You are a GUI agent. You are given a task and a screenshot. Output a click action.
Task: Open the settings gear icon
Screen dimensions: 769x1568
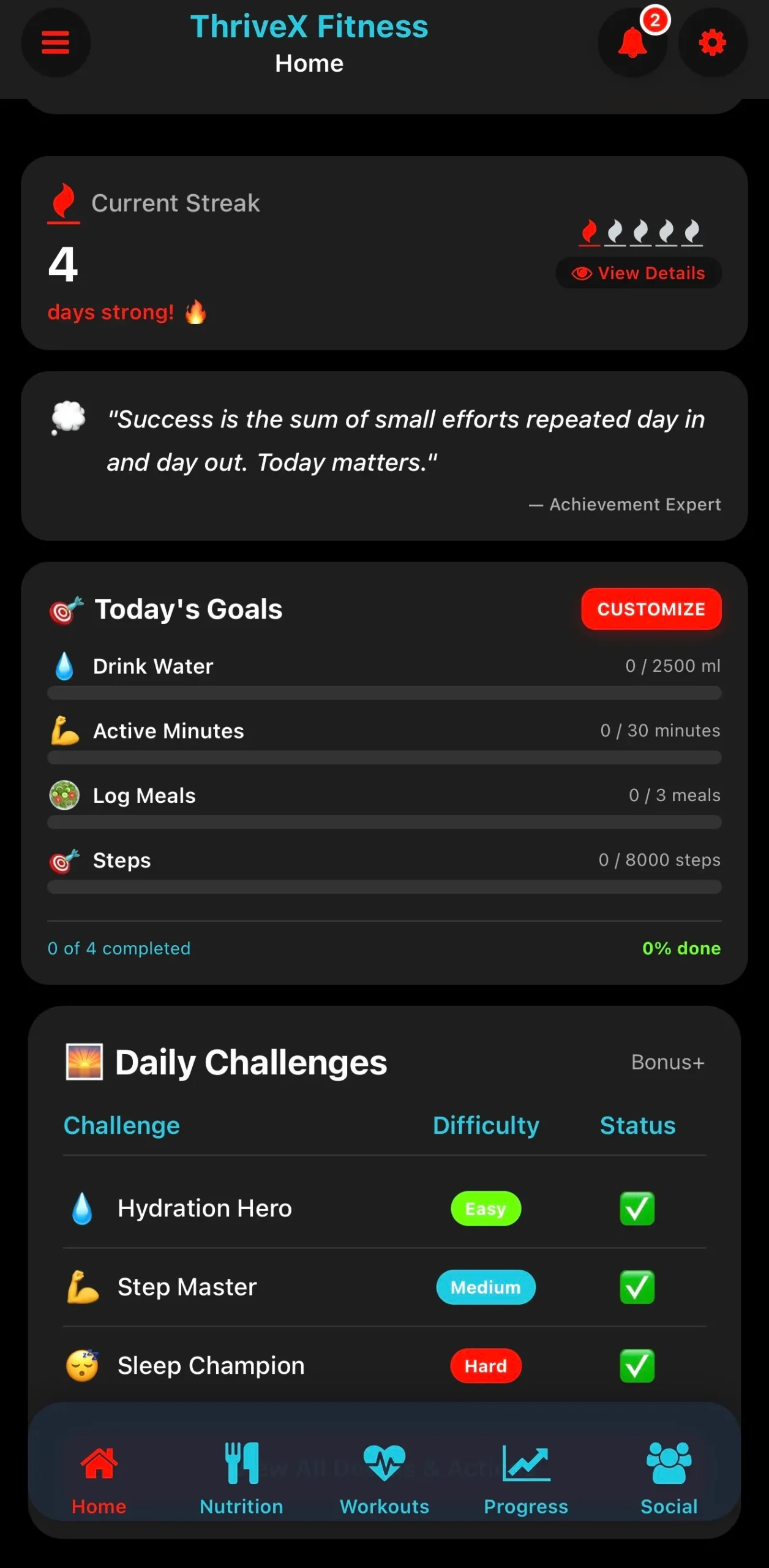712,42
